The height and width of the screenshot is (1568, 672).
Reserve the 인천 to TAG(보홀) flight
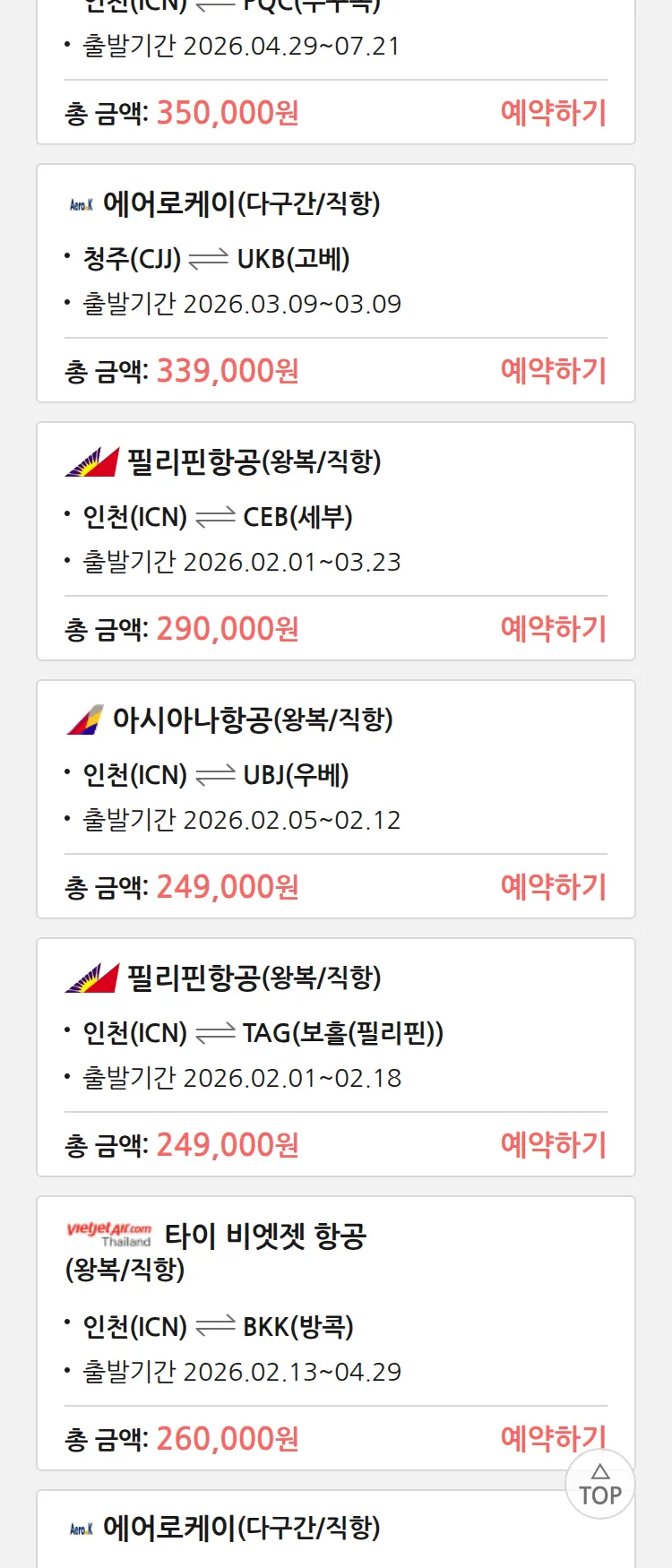point(553,1145)
